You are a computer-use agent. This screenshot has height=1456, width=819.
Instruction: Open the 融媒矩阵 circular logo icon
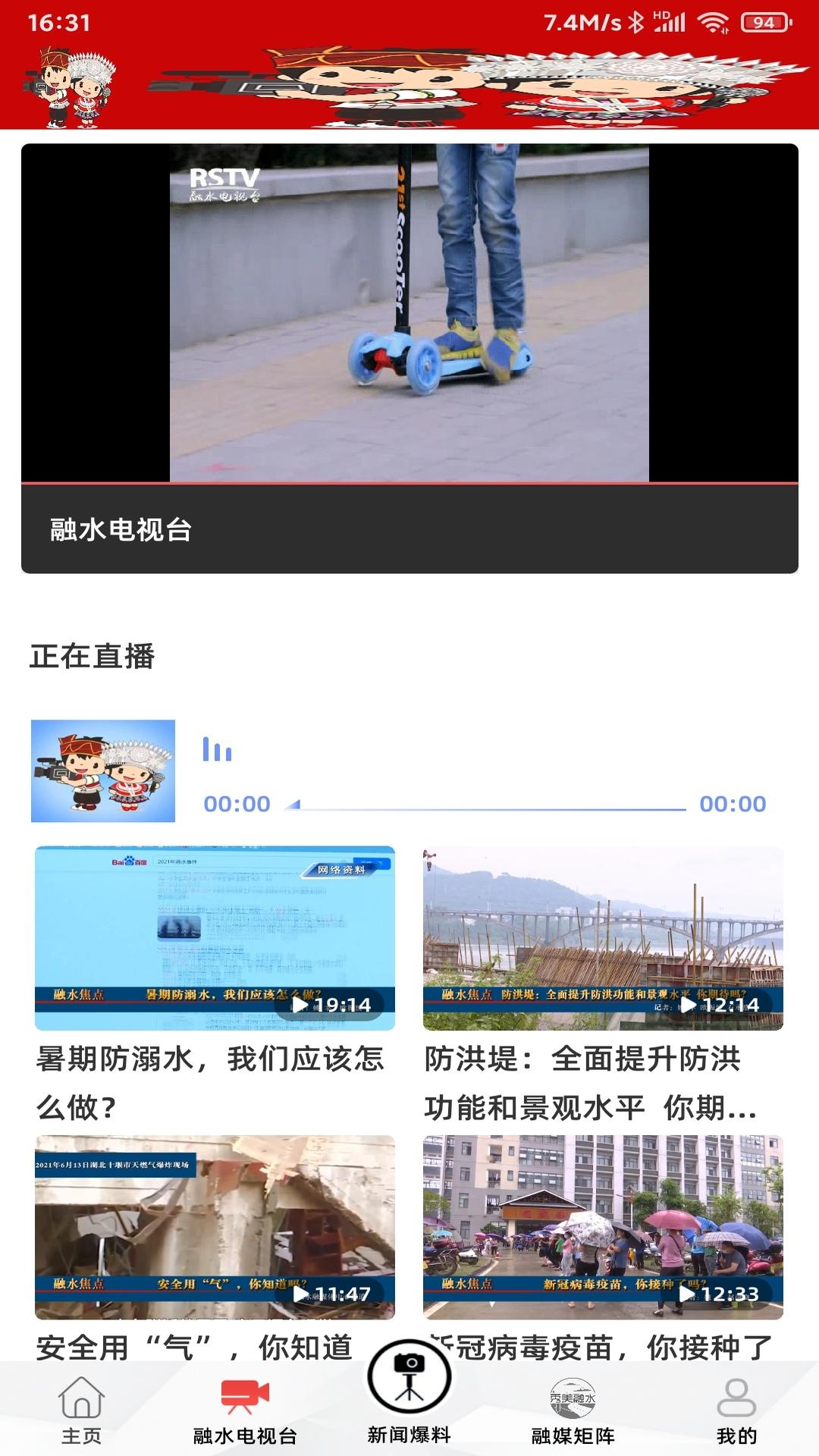573,1399
